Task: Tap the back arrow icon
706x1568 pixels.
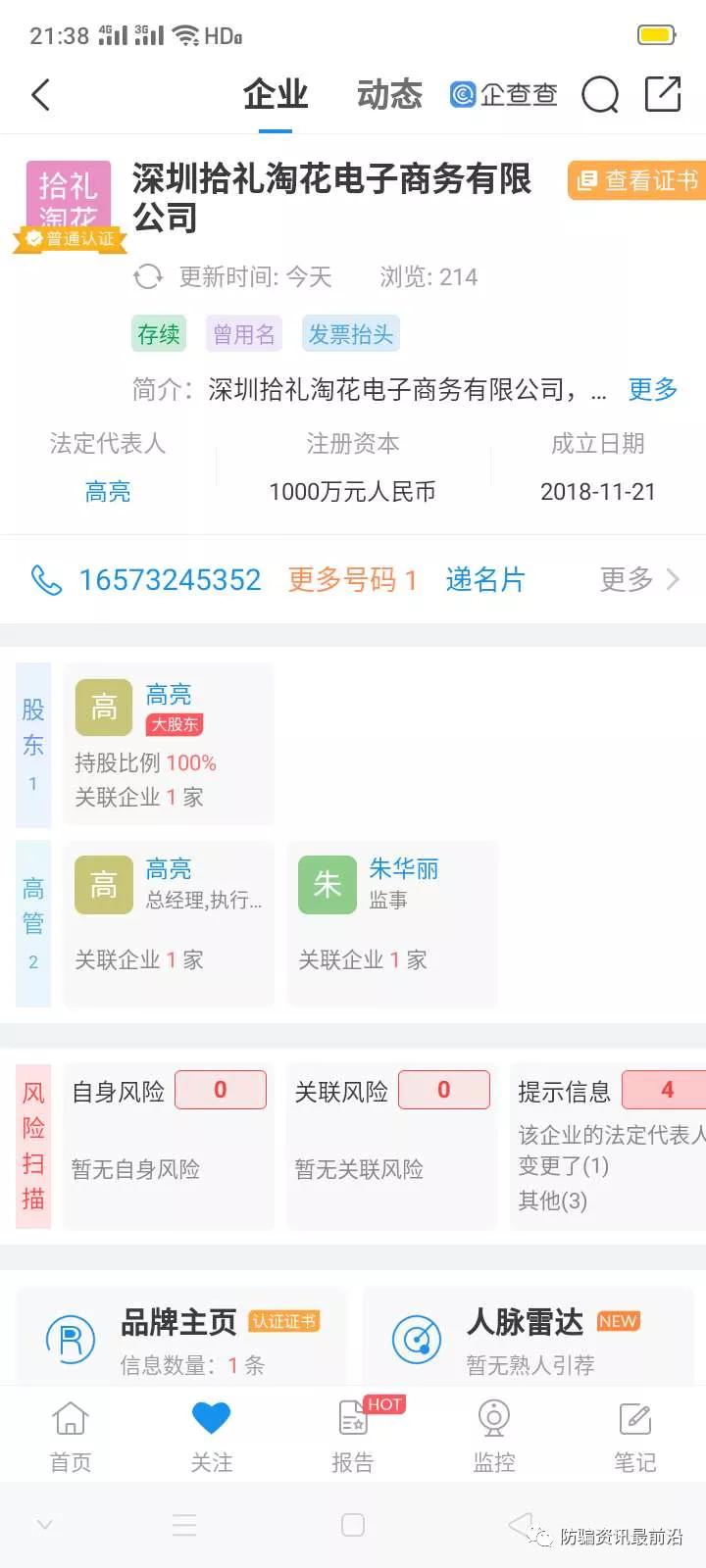Action: pos(40,95)
